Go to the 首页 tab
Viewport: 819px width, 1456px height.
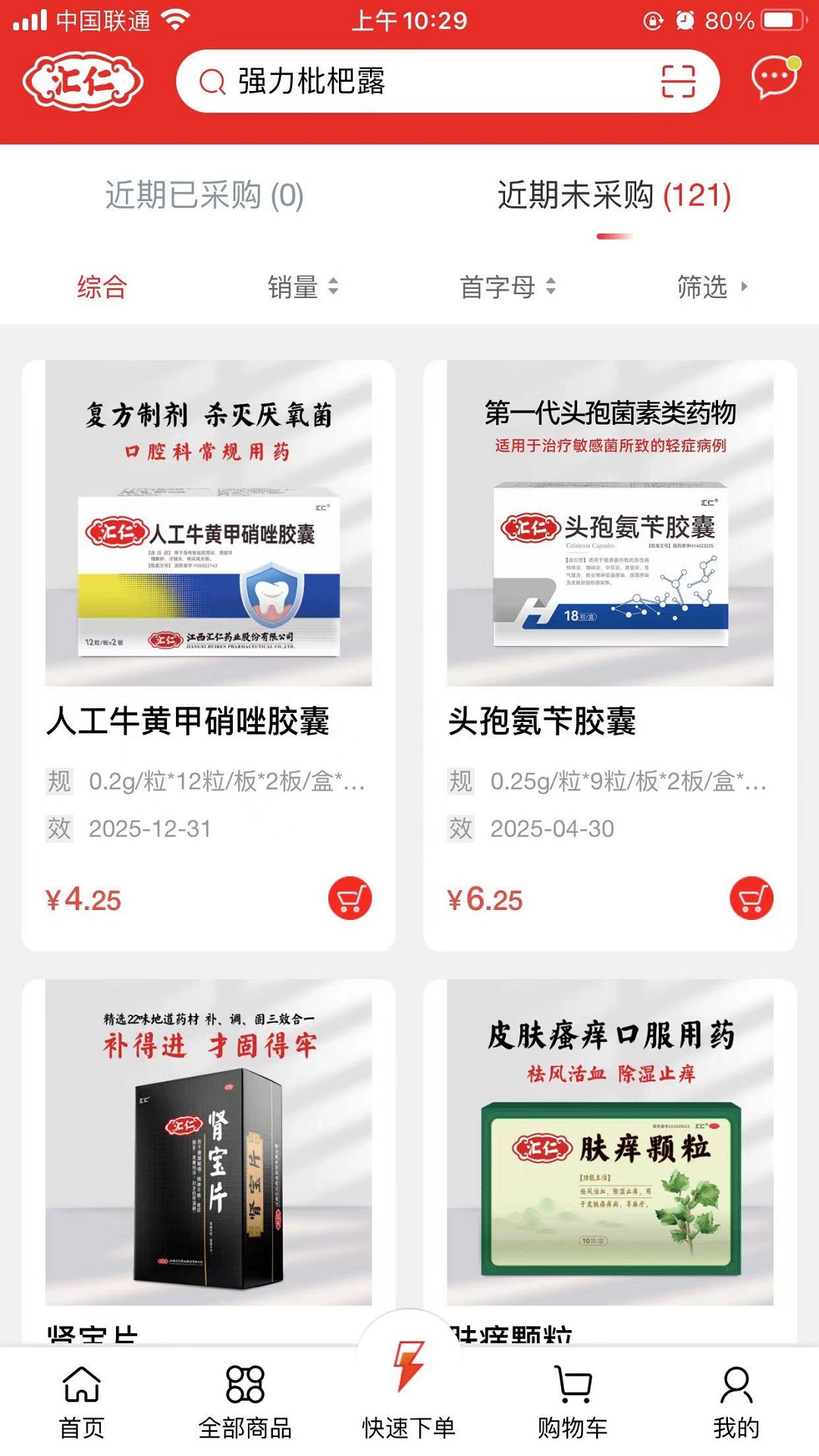pos(82,1403)
